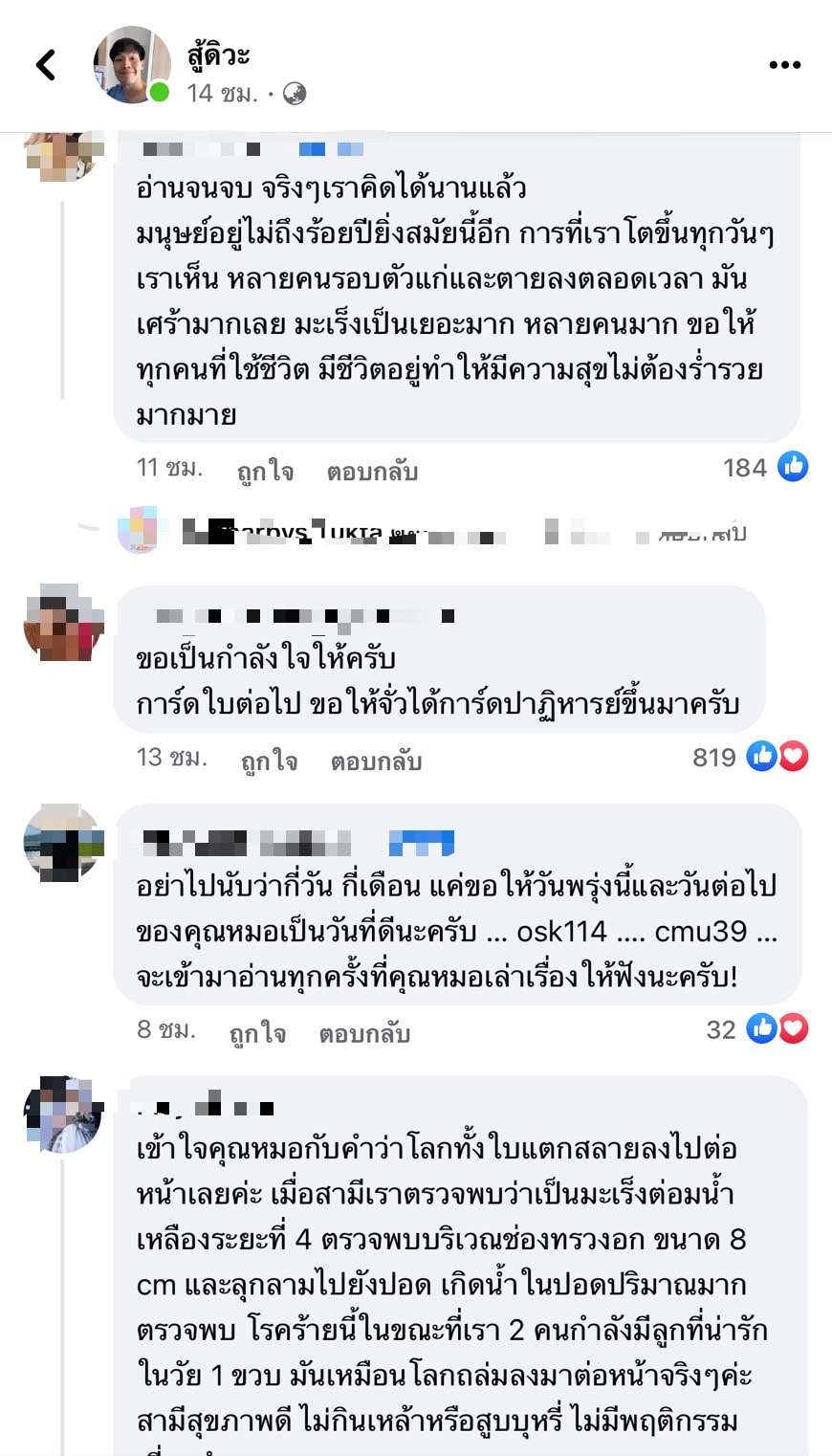Go back using the top arrow

pos(46,65)
